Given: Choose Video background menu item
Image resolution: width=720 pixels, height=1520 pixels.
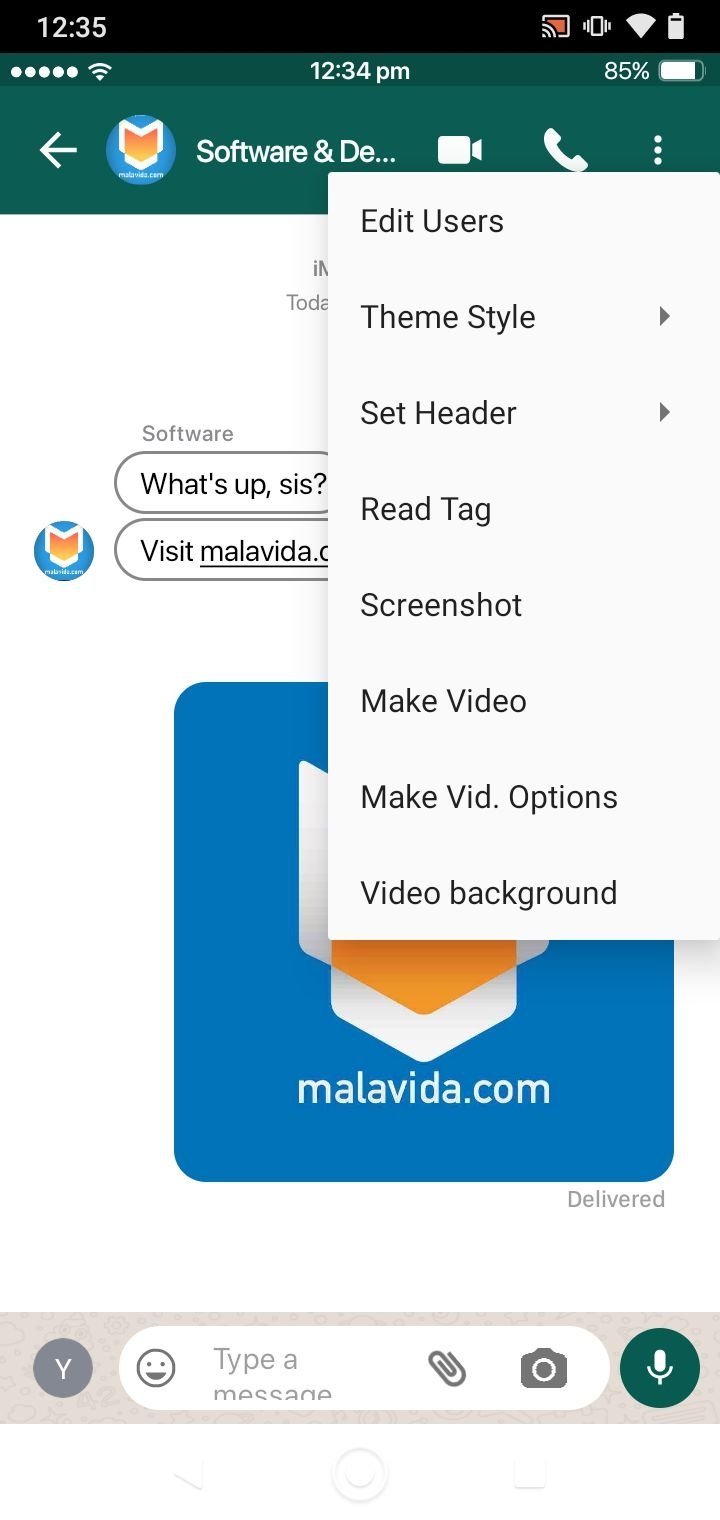Looking at the screenshot, I should (x=523, y=893).
